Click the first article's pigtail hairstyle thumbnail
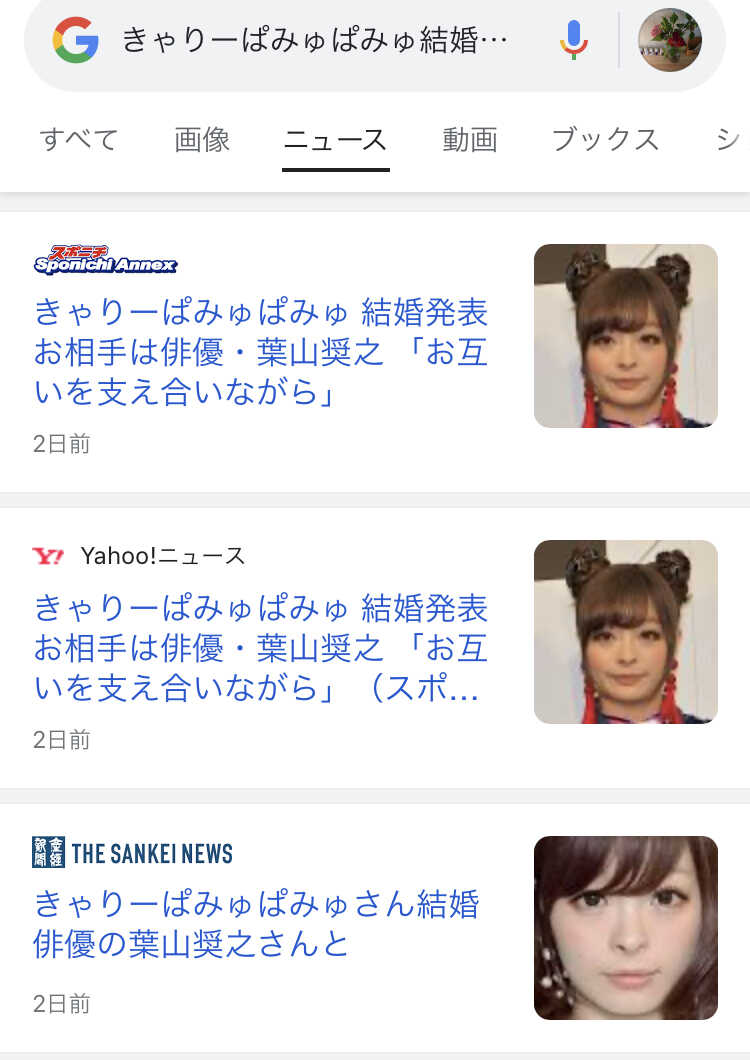 [x=625, y=335]
